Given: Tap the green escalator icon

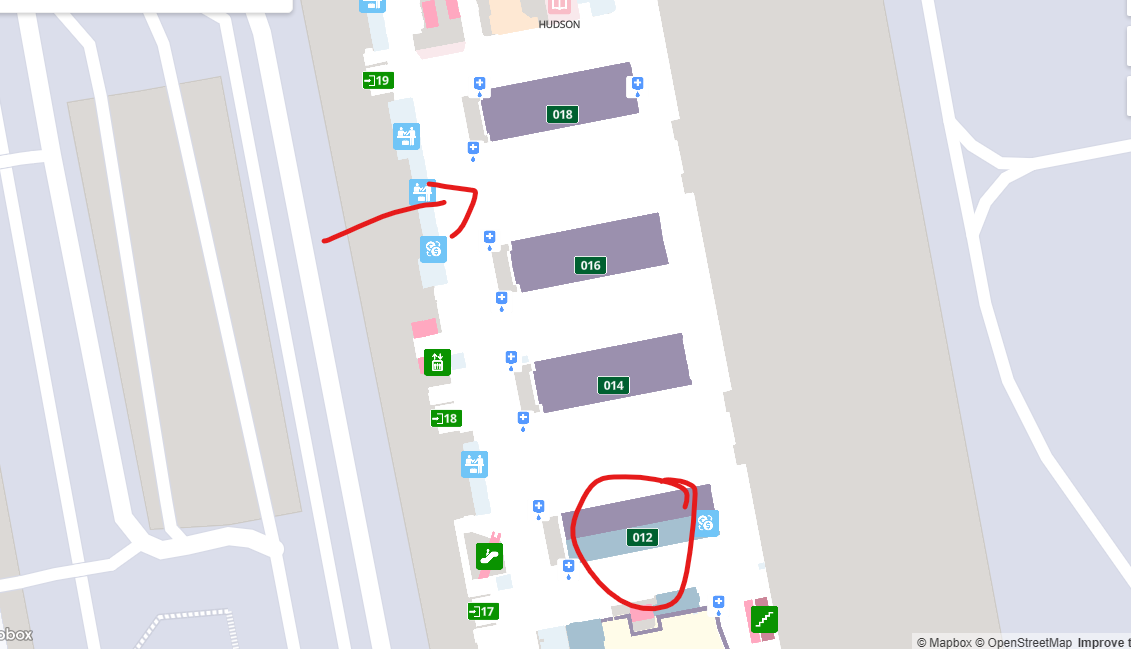Looking at the screenshot, I should click(489, 556).
